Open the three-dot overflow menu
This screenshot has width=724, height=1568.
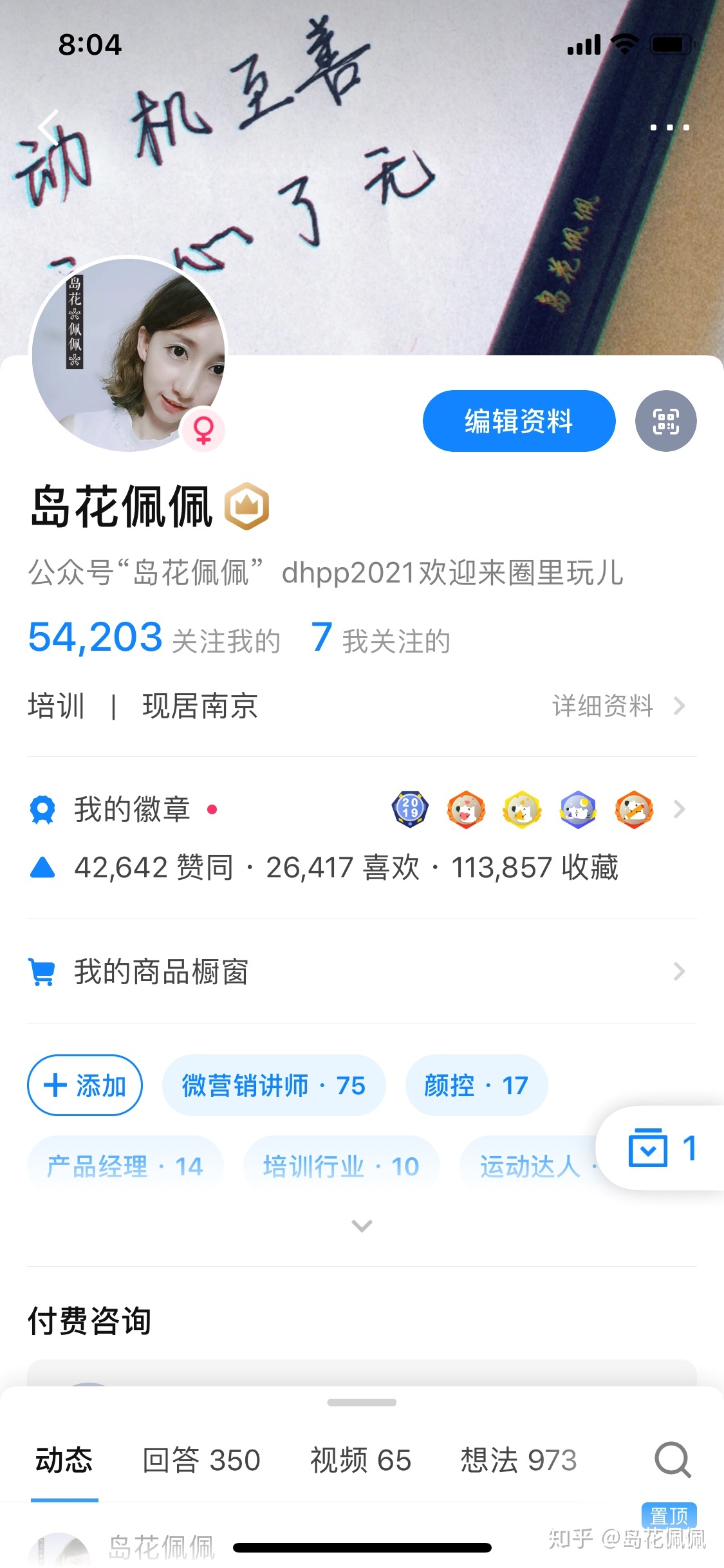pyautogui.click(x=669, y=127)
